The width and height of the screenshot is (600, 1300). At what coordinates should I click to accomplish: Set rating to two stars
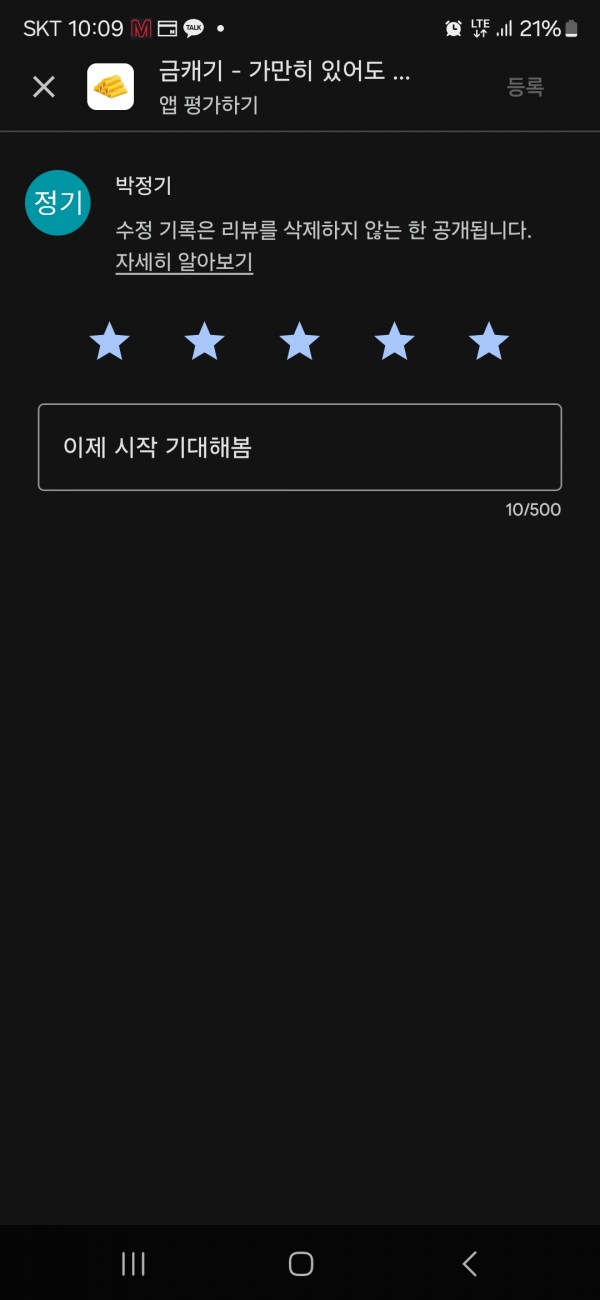[x=205, y=342]
